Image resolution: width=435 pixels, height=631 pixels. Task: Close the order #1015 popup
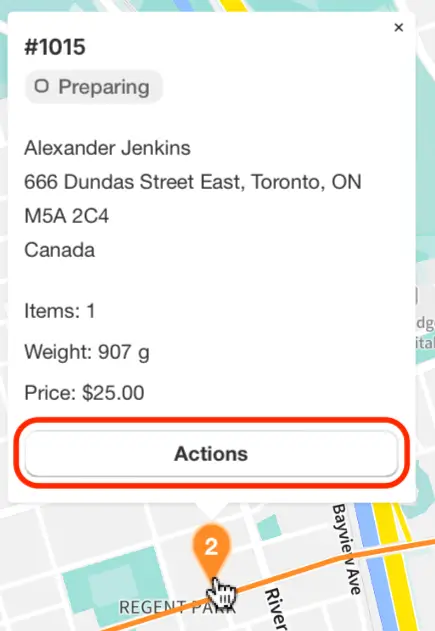398,27
